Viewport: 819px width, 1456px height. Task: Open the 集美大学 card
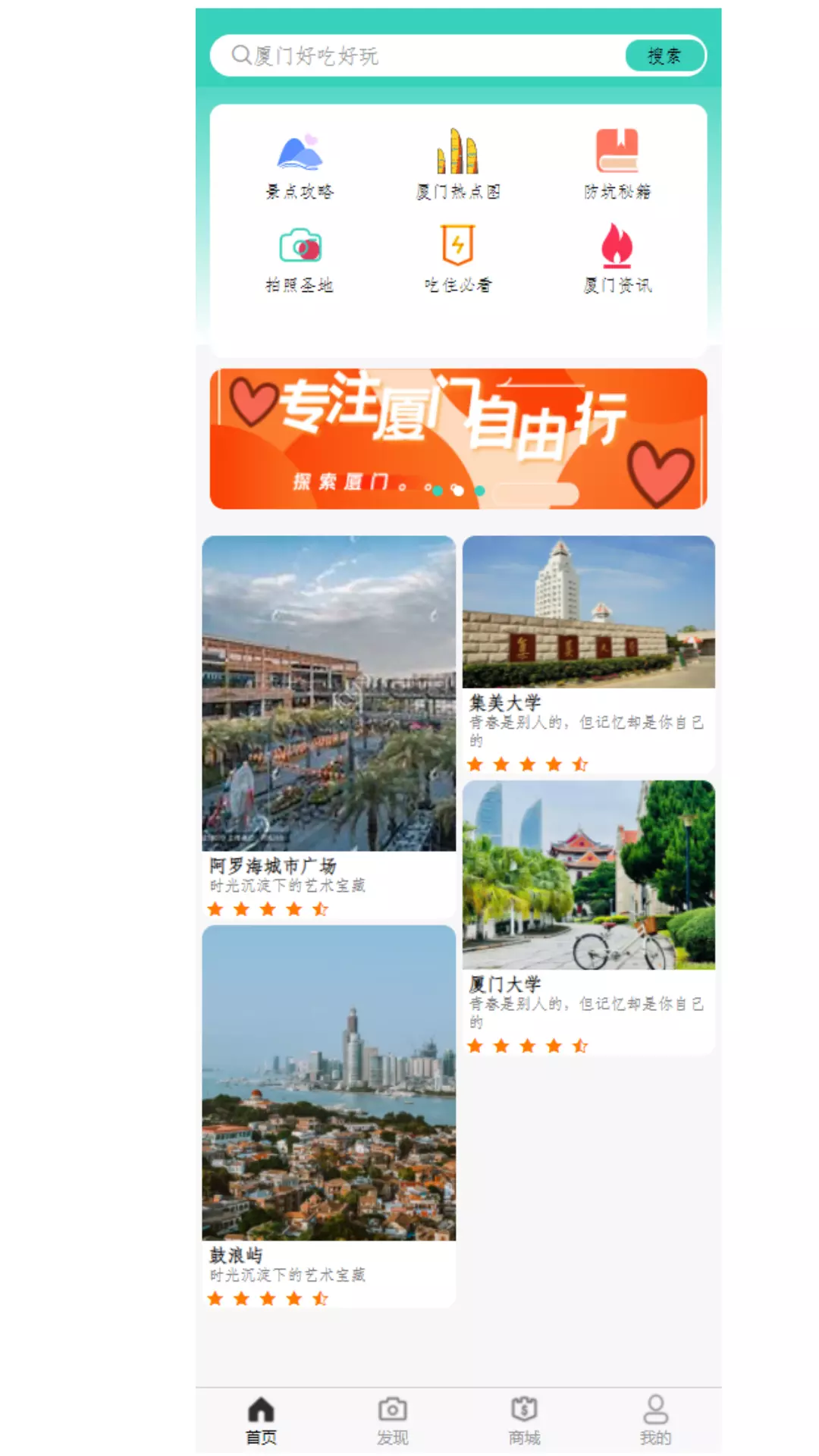[x=588, y=654]
